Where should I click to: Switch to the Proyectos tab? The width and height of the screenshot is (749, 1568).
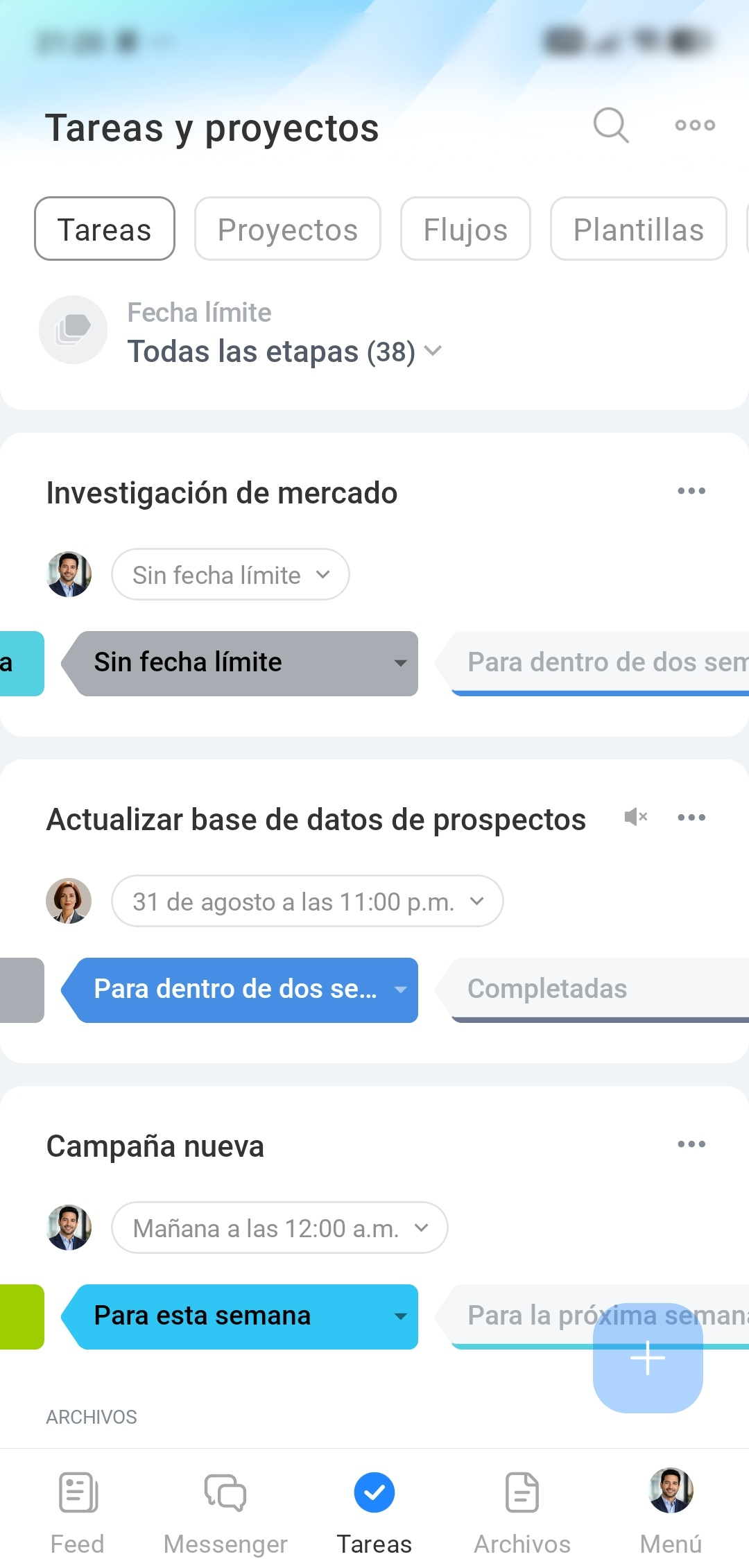point(288,229)
